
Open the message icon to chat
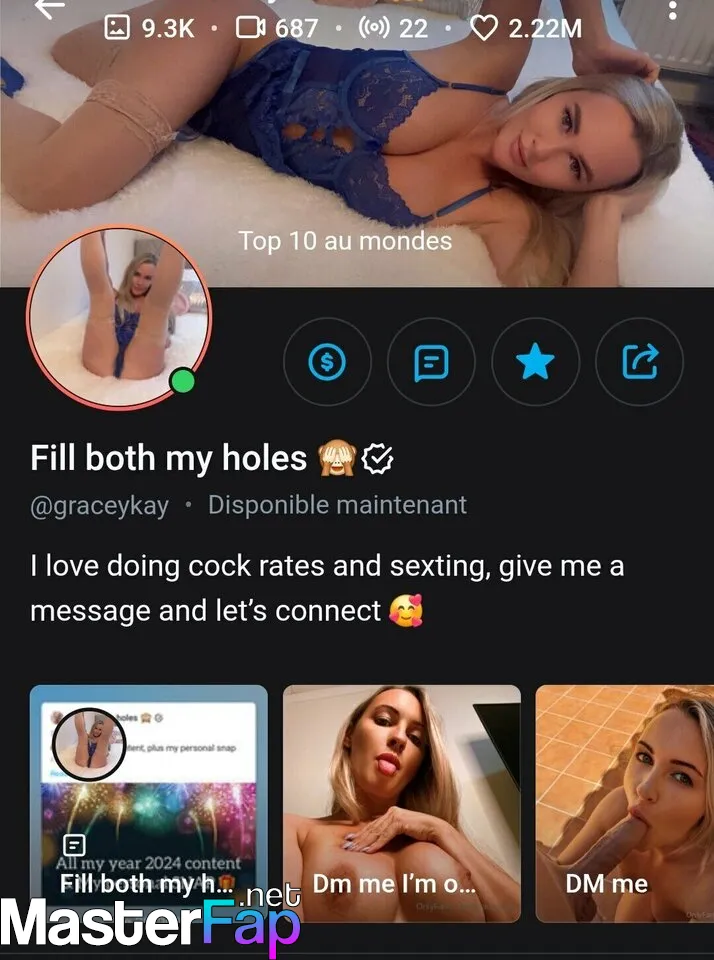tap(431, 363)
